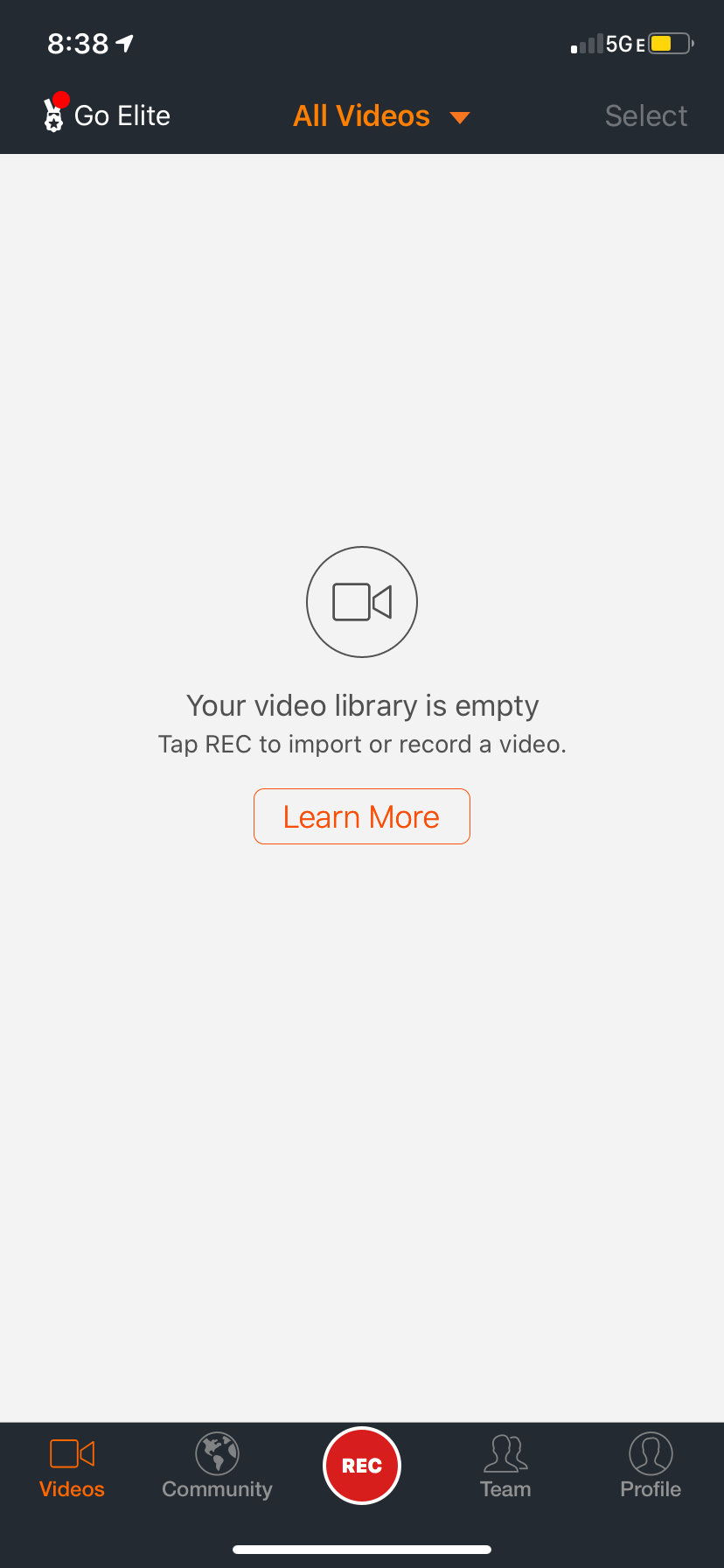Start recording with the REC button
This screenshot has height=1568, width=724.
pyautogui.click(x=362, y=1466)
